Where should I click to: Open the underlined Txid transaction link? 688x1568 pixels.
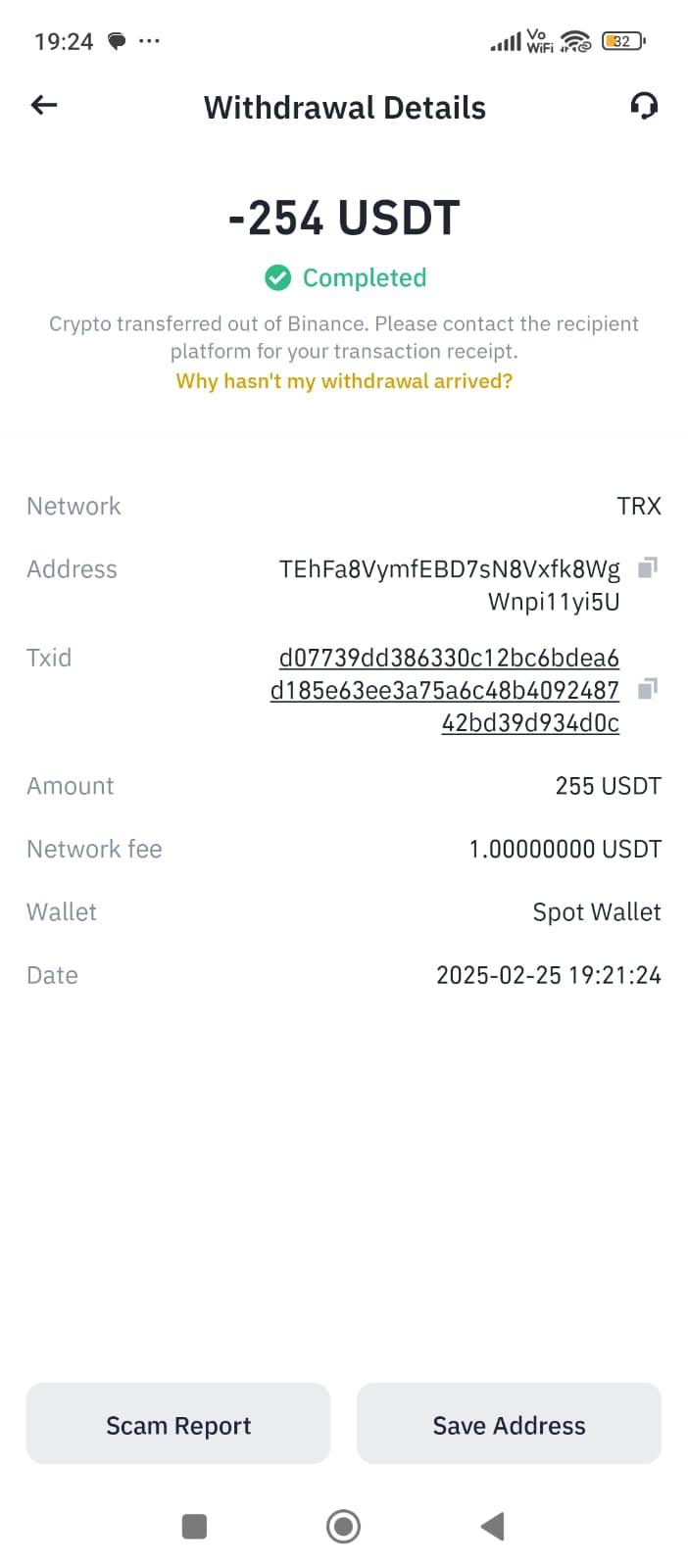pos(446,690)
